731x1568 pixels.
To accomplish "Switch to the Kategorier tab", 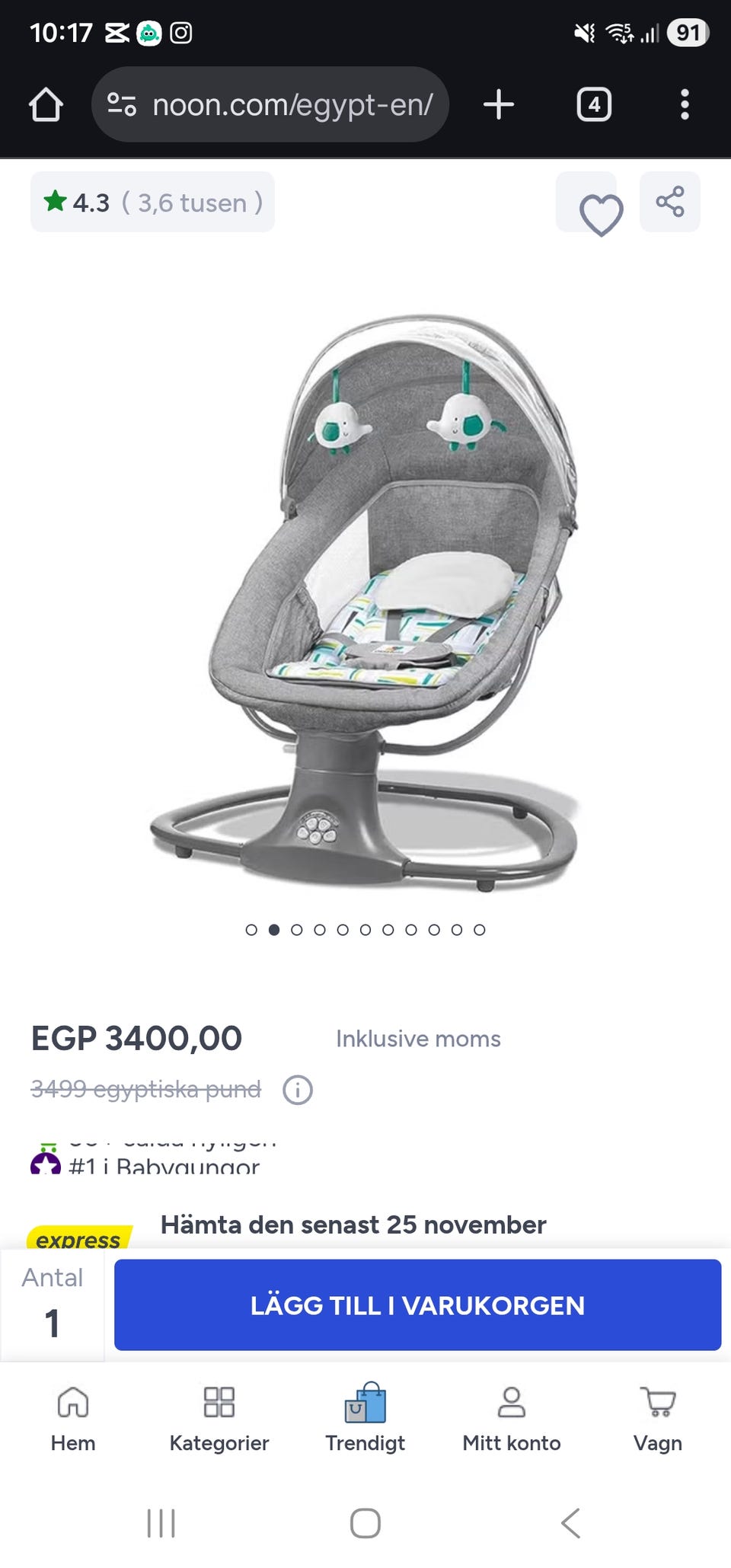I will pos(219,1418).
